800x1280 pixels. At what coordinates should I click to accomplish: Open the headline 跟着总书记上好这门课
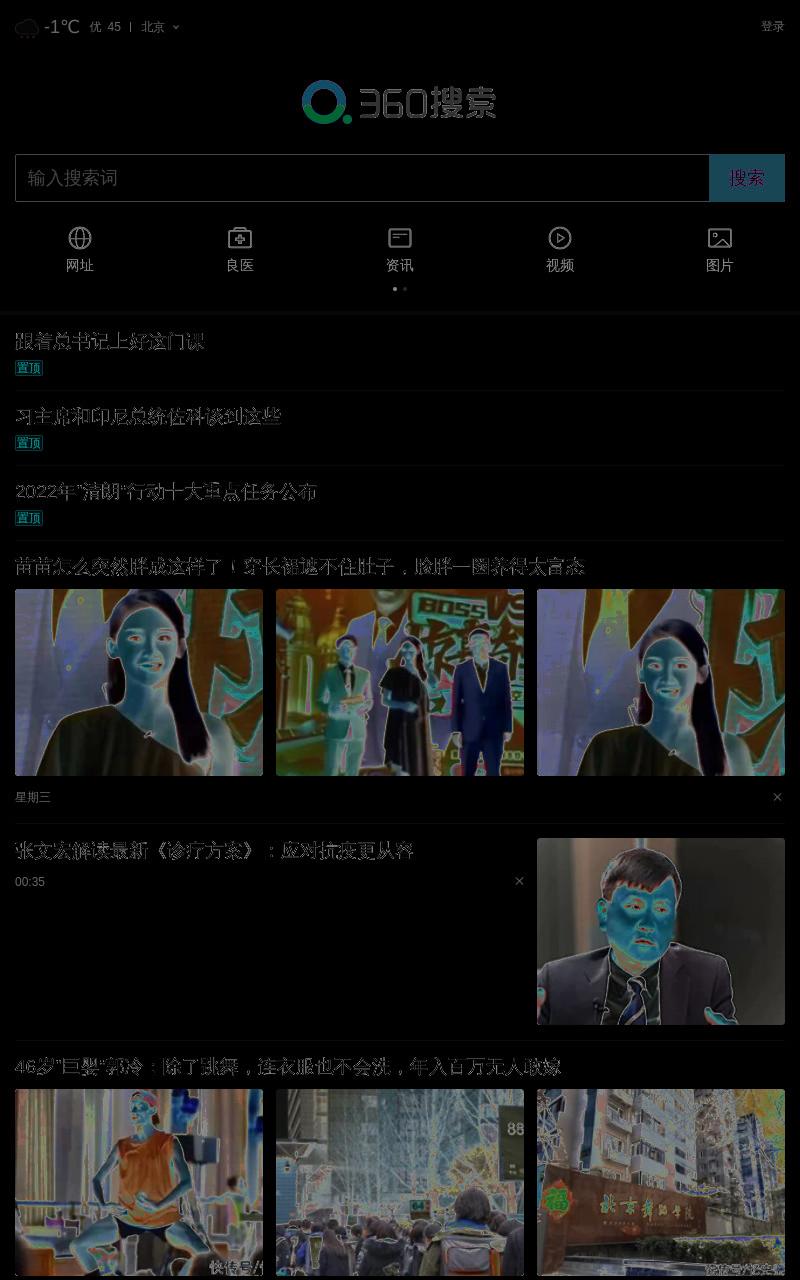[110, 342]
